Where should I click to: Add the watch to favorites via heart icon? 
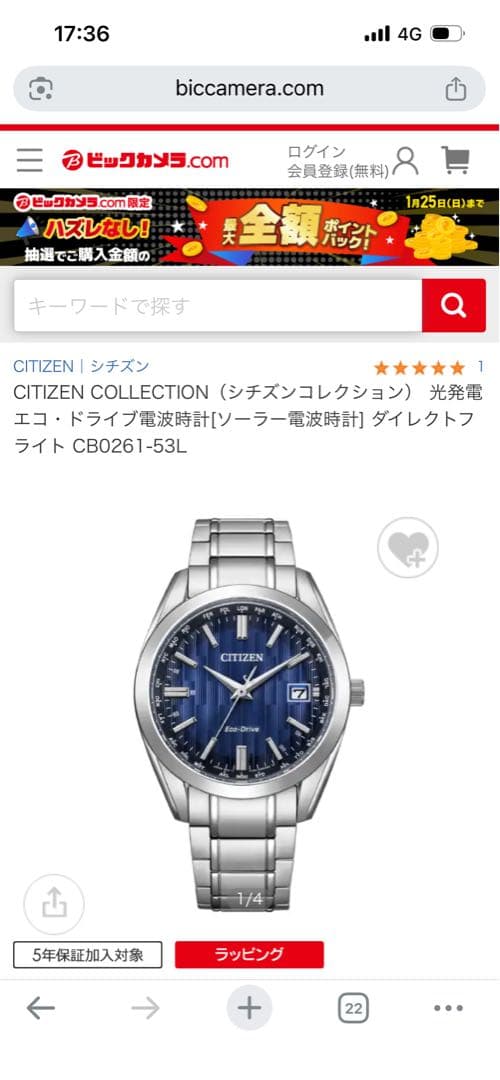pos(408,548)
